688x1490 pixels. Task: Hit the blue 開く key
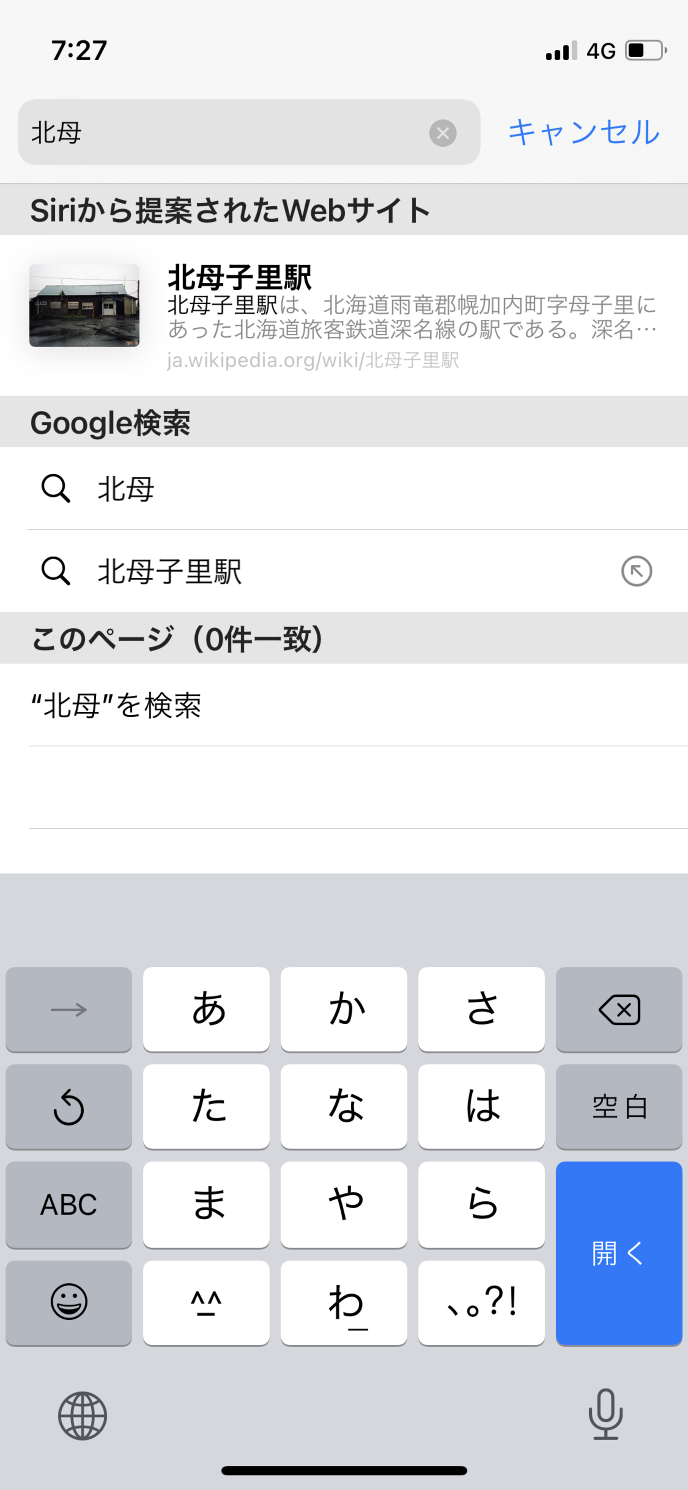pyautogui.click(x=619, y=1253)
